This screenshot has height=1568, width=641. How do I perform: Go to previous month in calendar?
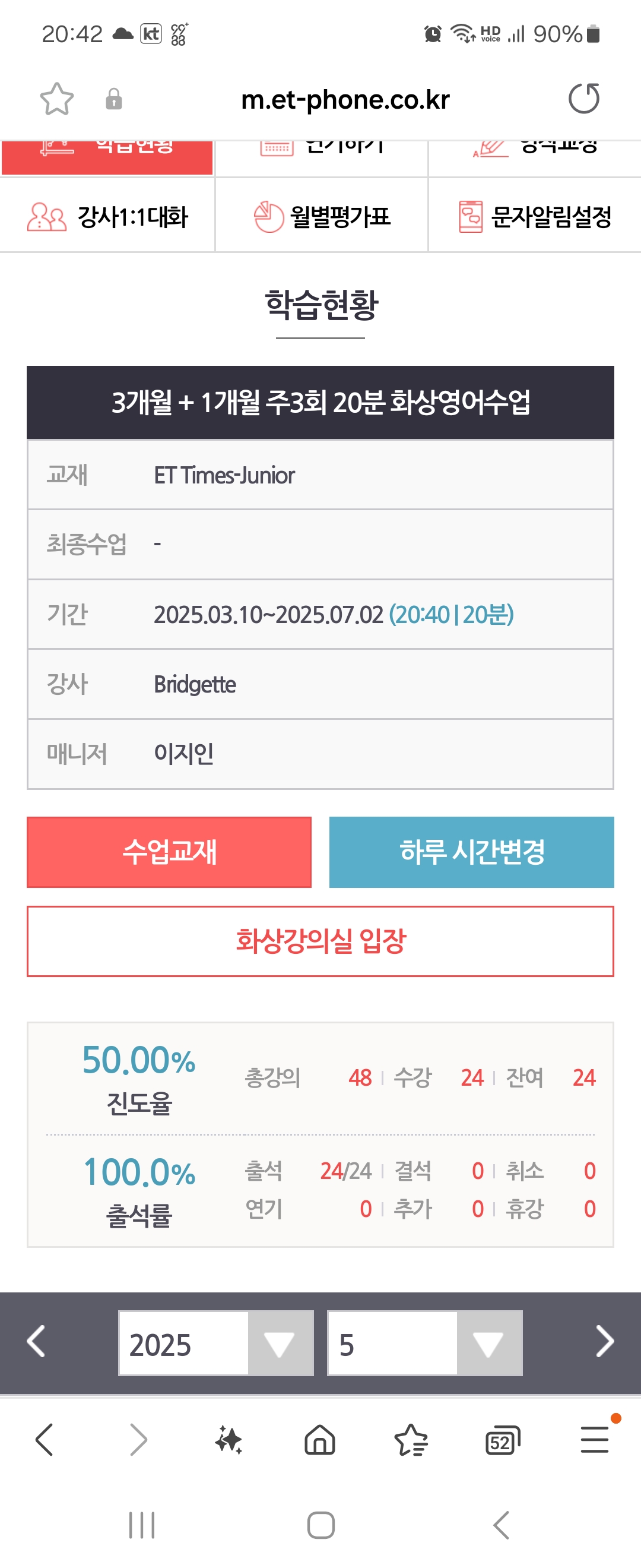[x=36, y=1342]
